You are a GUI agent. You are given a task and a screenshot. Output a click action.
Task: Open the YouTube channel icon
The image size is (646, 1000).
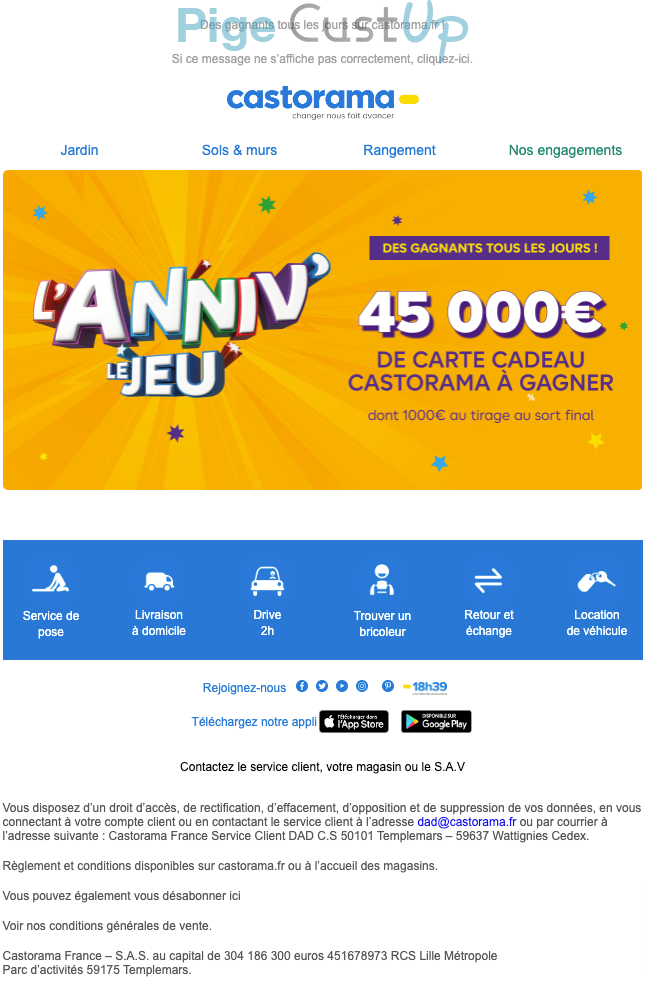tap(342, 686)
